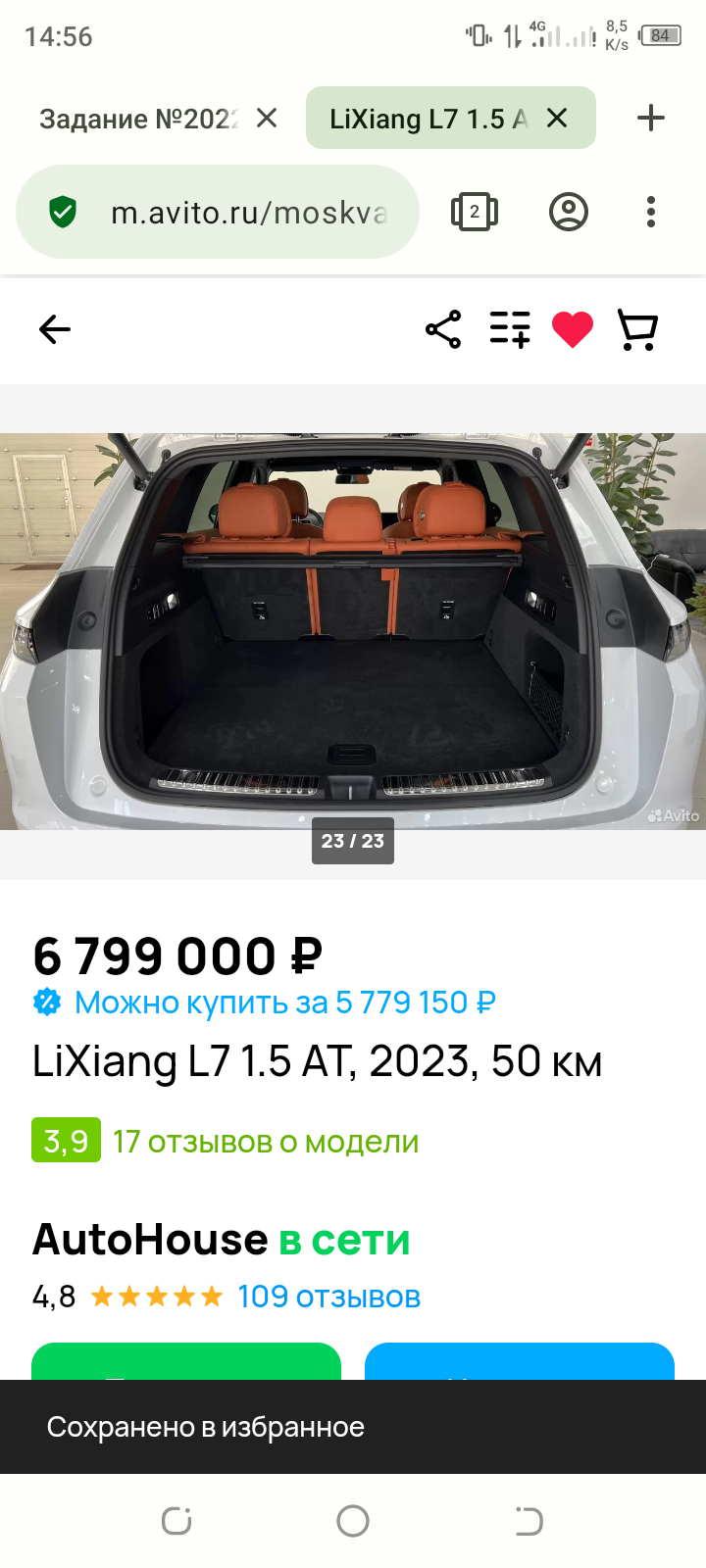Viewport: 706px width, 1568px height.
Task: Read 17 отзывов о модели
Action: click(265, 1142)
